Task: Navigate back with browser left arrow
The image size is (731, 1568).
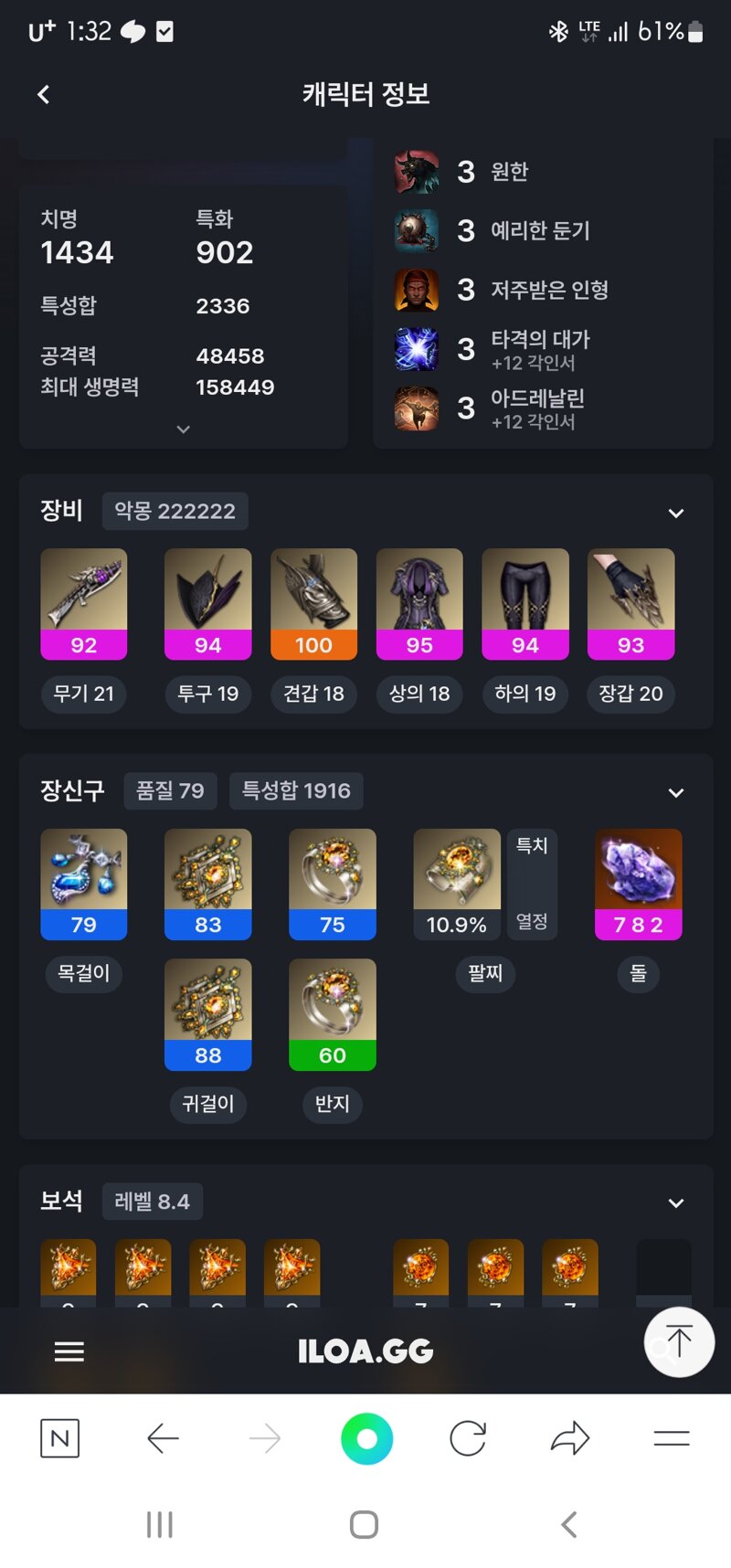Action: 163,1439
